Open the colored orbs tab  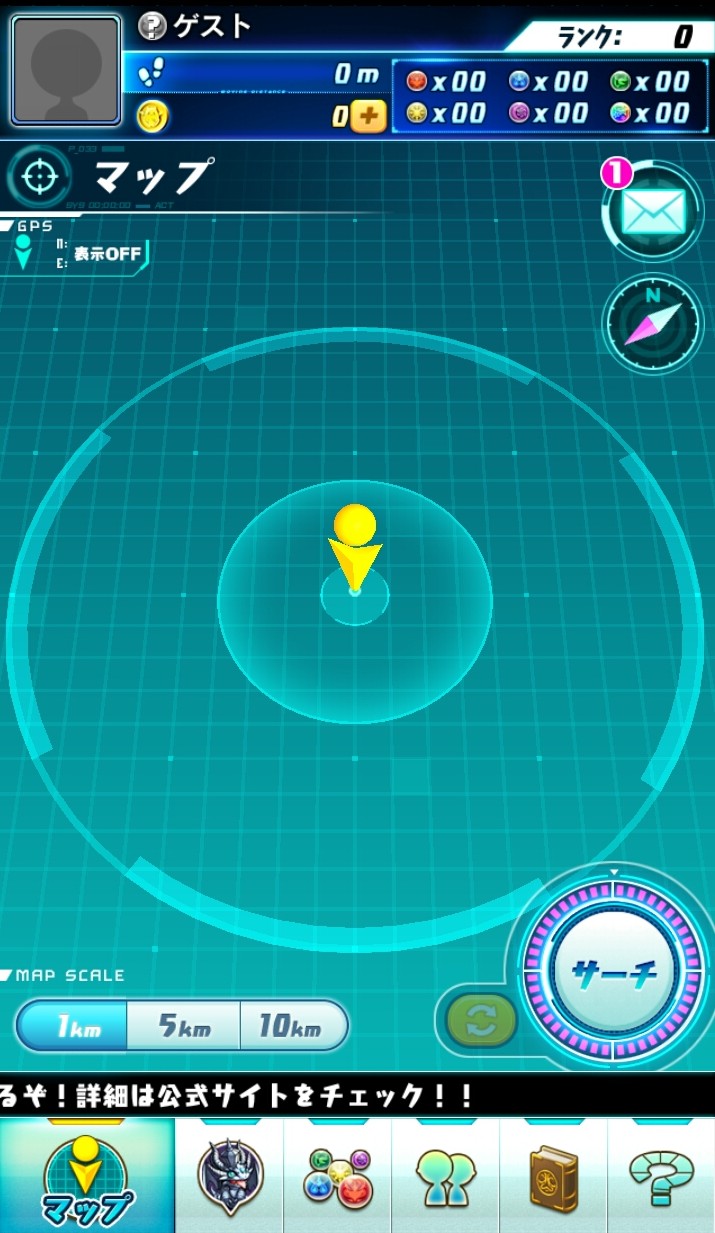click(x=337, y=1176)
